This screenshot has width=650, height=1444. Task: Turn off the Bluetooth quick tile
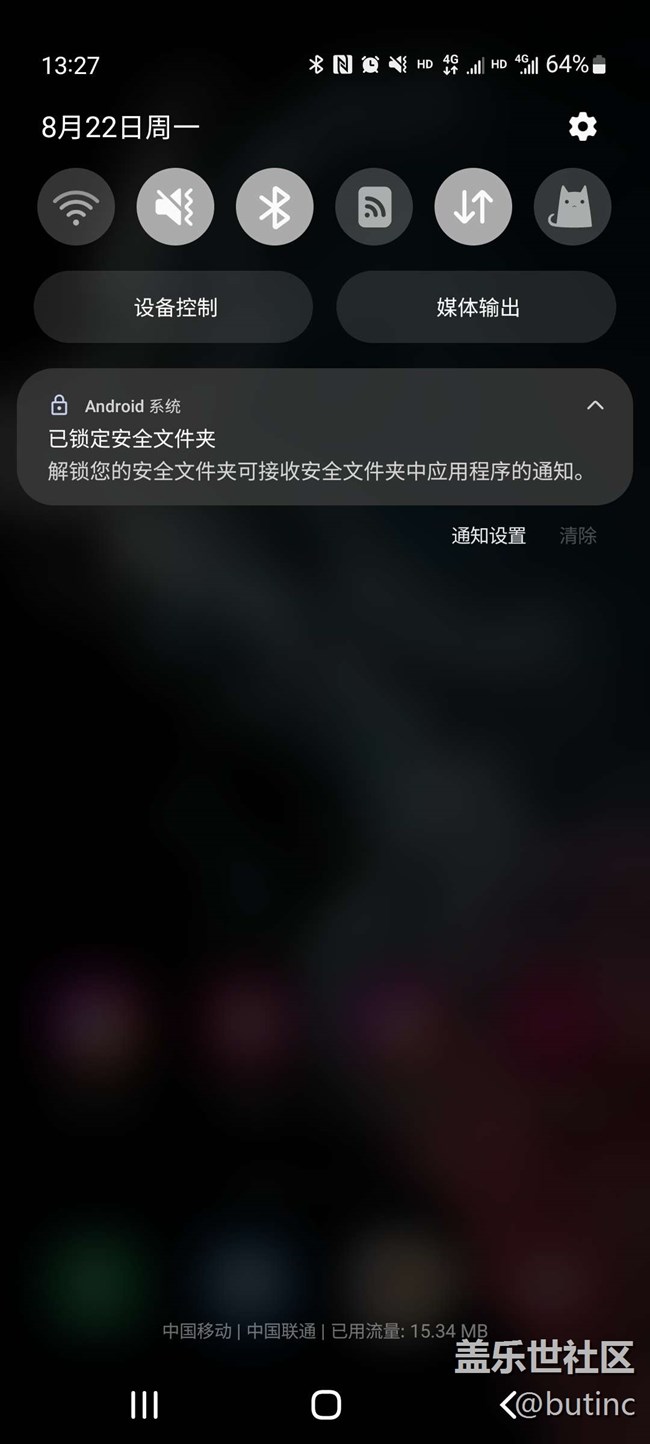[x=274, y=207]
